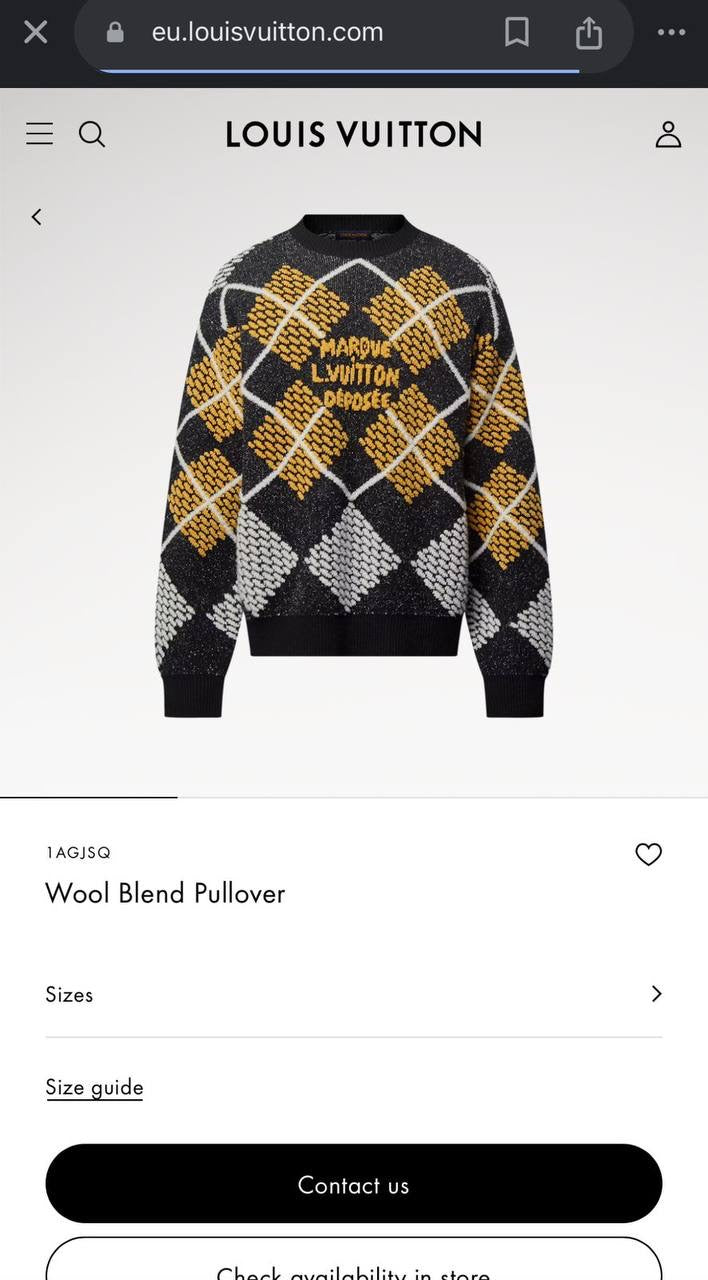Tap the Contact us button
The image size is (708, 1280).
pos(353,1184)
